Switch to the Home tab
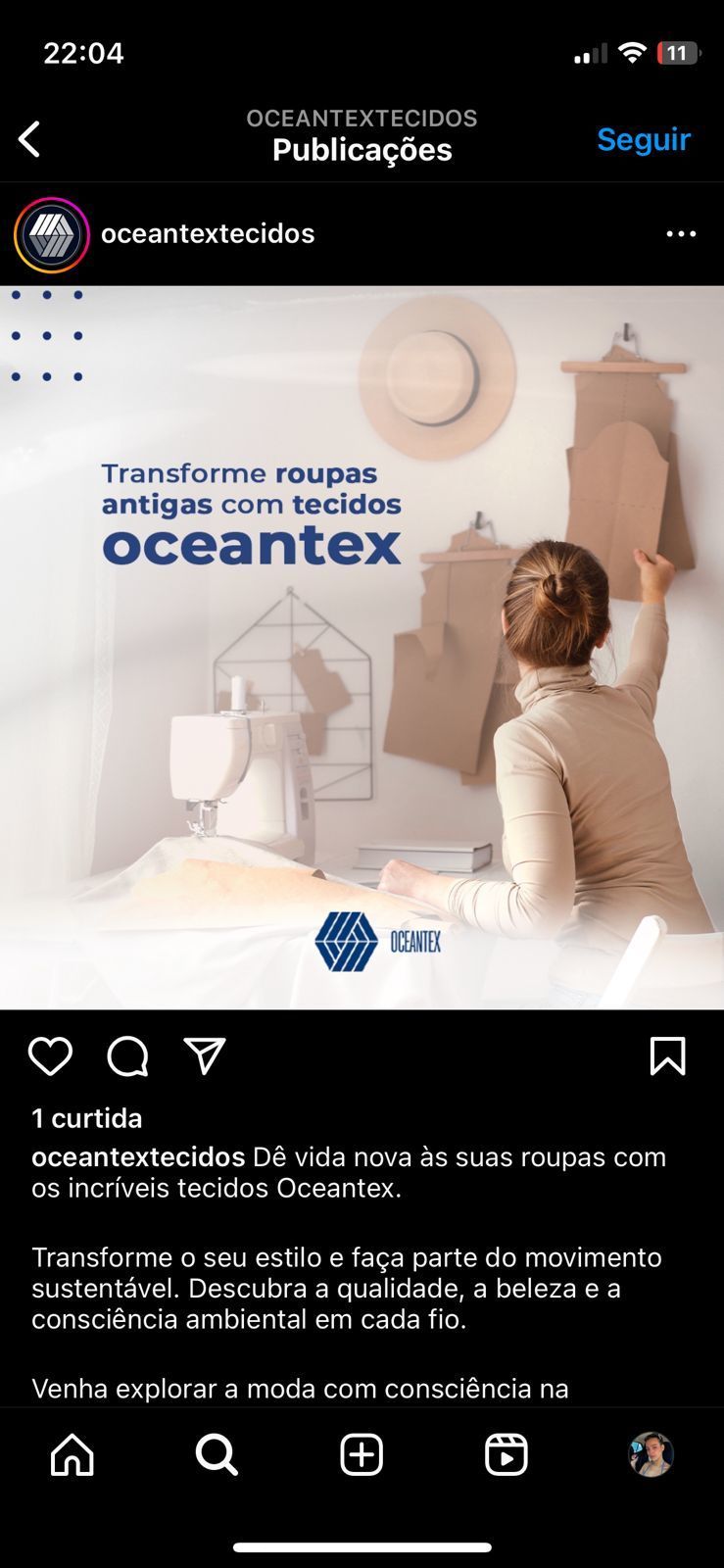 (72, 1455)
